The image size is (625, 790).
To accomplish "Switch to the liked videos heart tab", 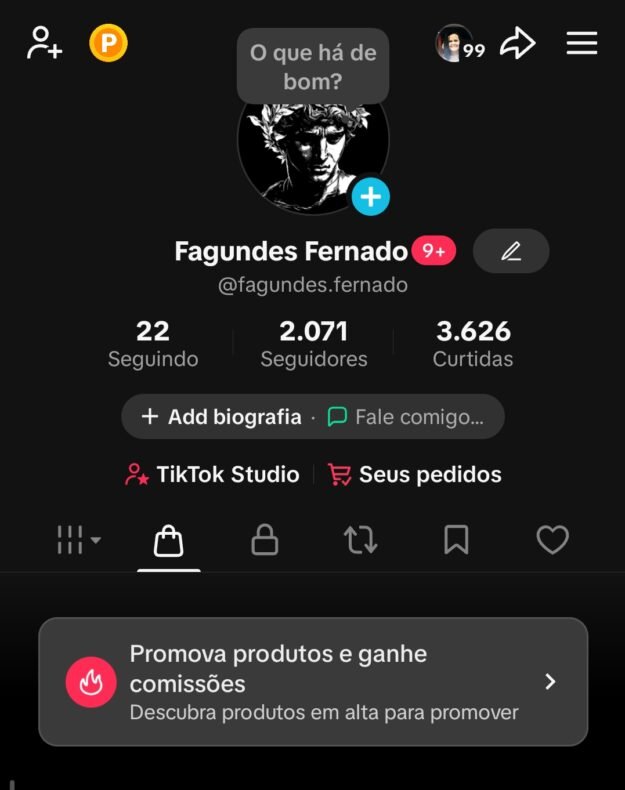I will [552, 541].
